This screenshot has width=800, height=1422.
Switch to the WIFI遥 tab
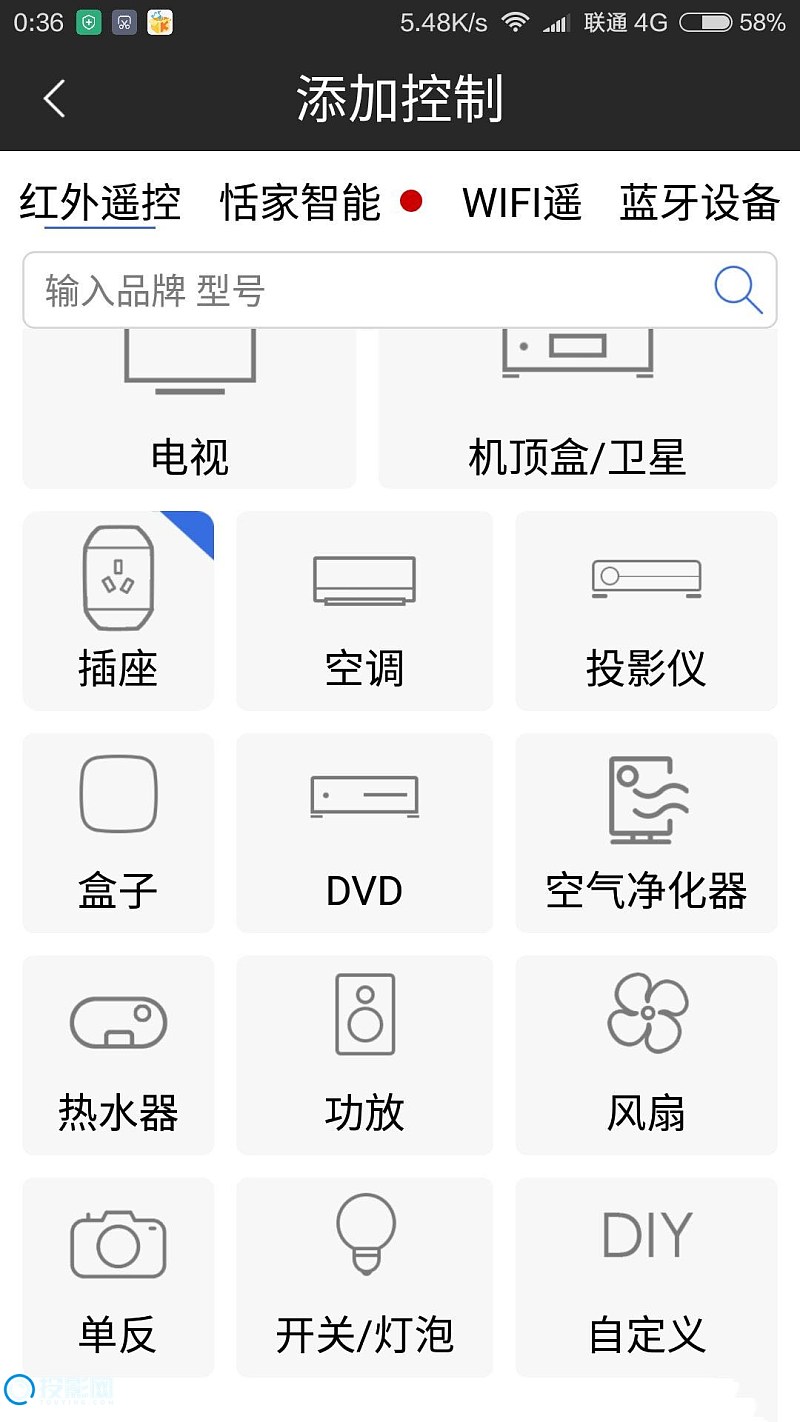click(x=522, y=203)
